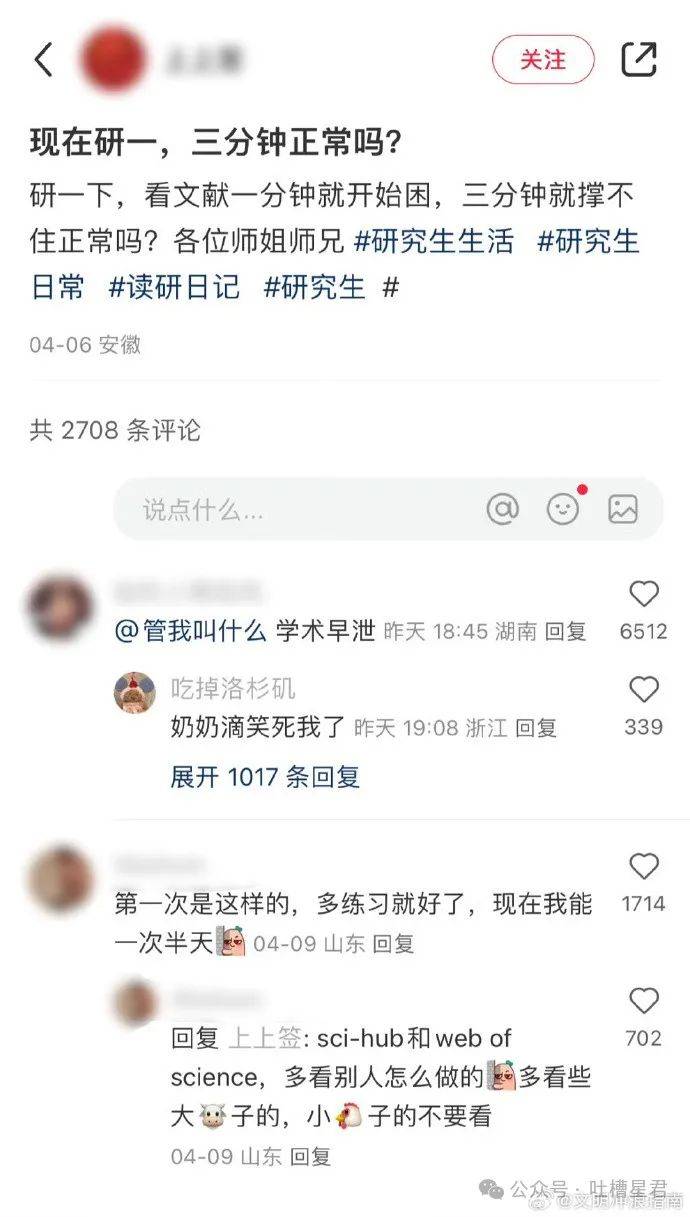Attach an image to the comment
Image resolution: width=690 pixels, height=1217 pixels.
(x=623, y=509)
